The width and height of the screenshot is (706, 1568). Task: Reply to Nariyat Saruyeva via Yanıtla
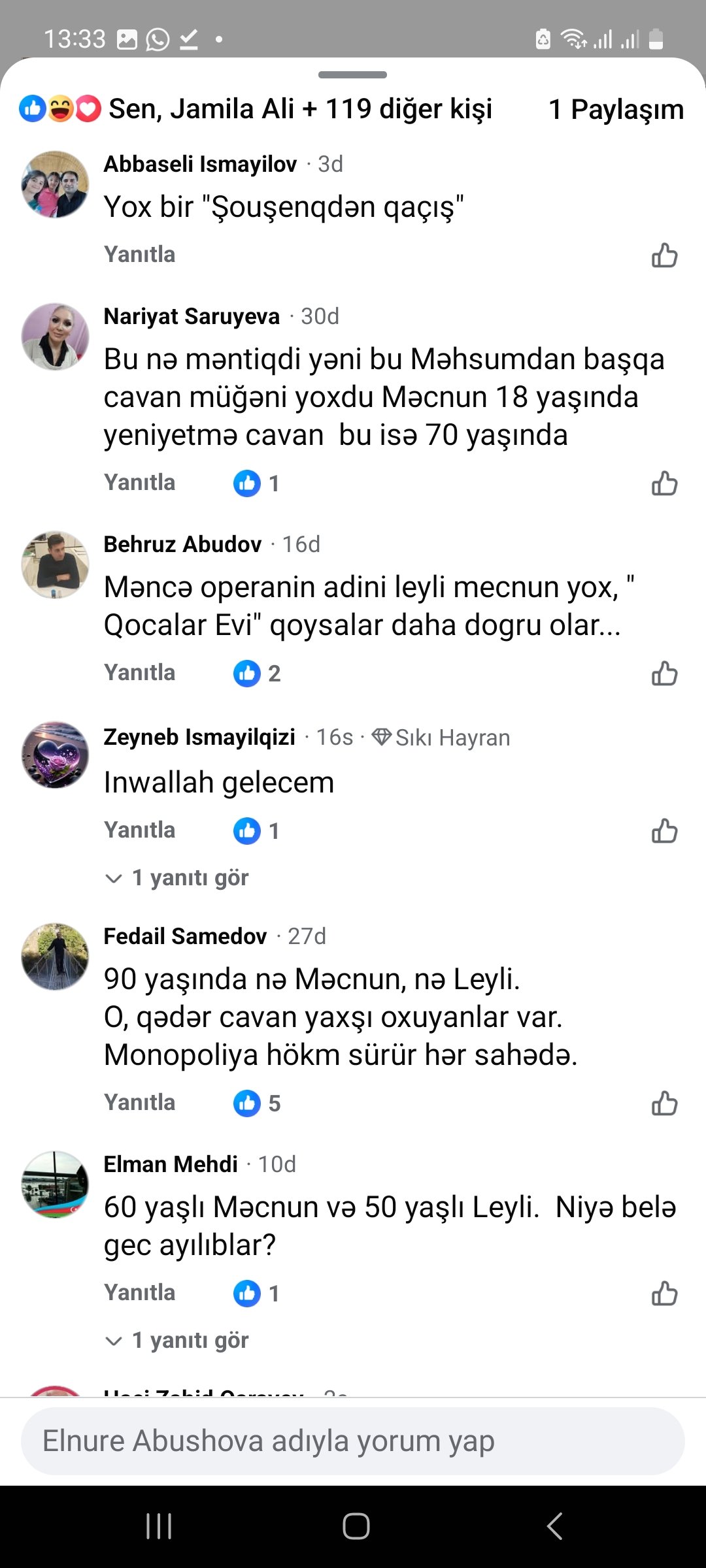coord(140,483)
